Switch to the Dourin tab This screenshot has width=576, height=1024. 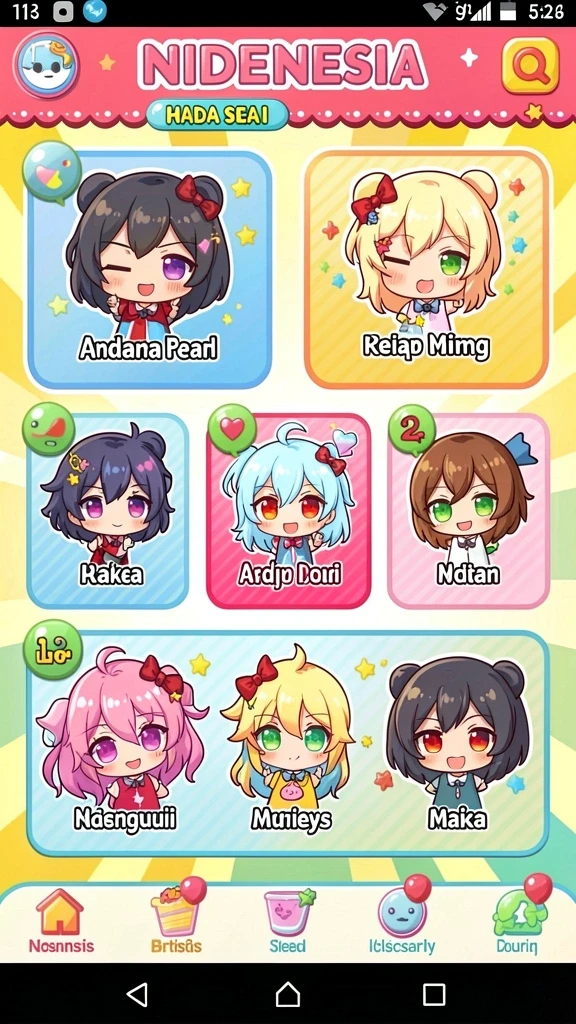pos(517,921)
